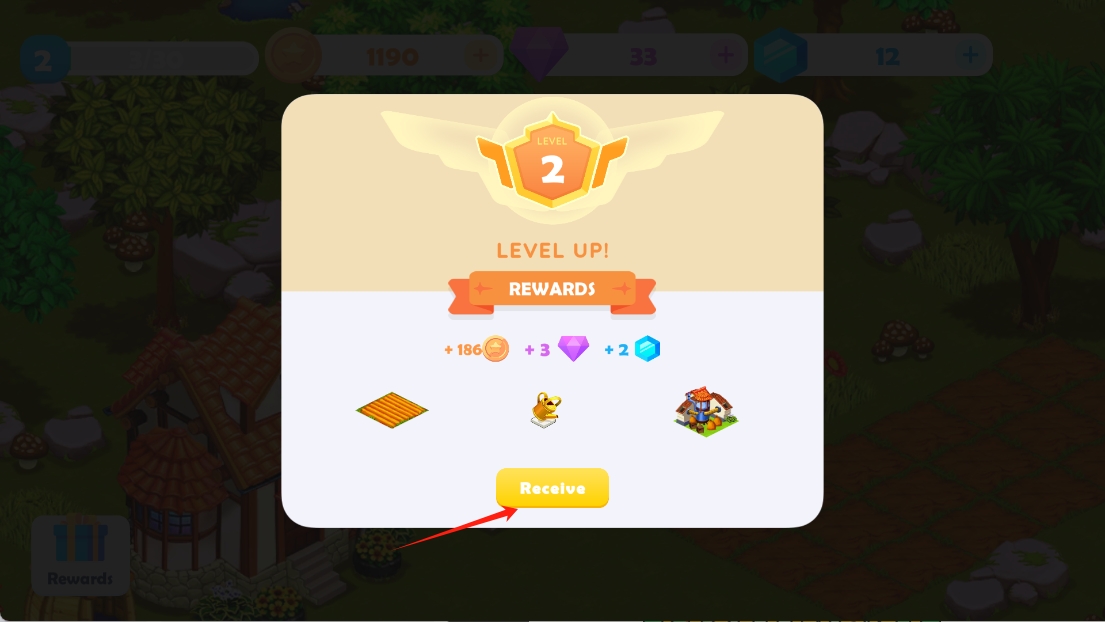
Task: Add more coins with the plus icon
Action: tap(480, 56)
